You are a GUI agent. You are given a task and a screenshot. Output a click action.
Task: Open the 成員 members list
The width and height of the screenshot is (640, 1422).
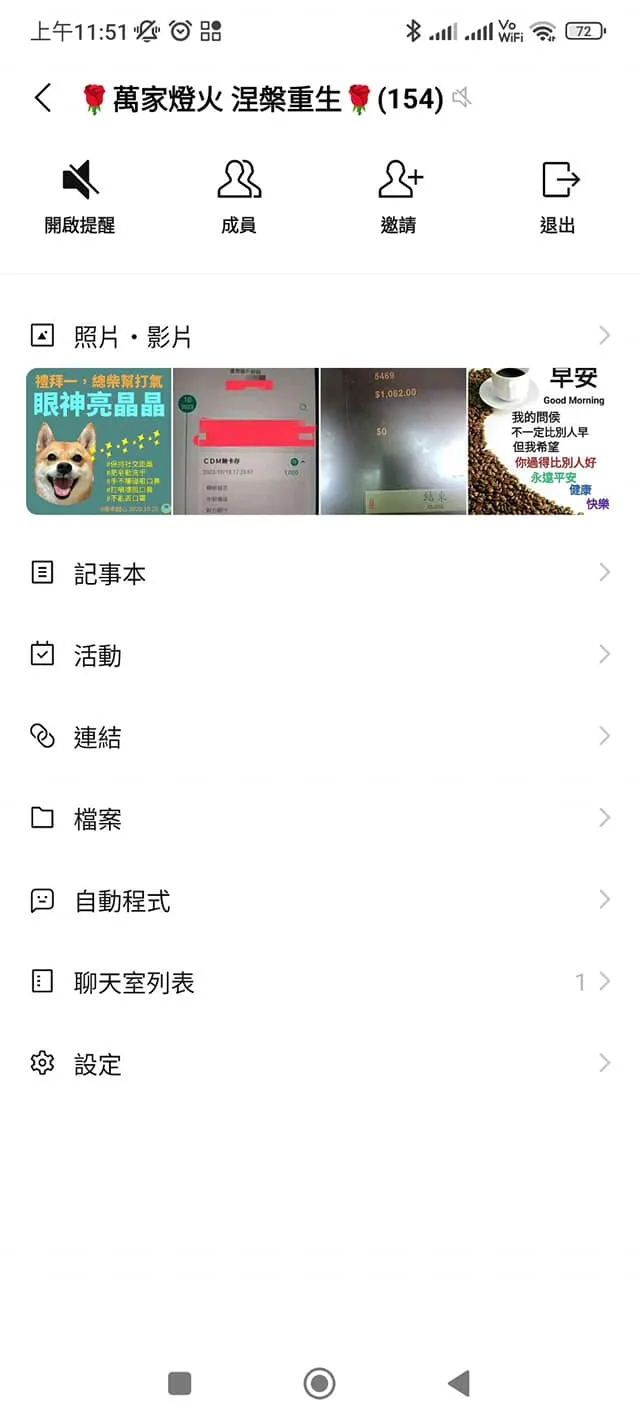239,196
